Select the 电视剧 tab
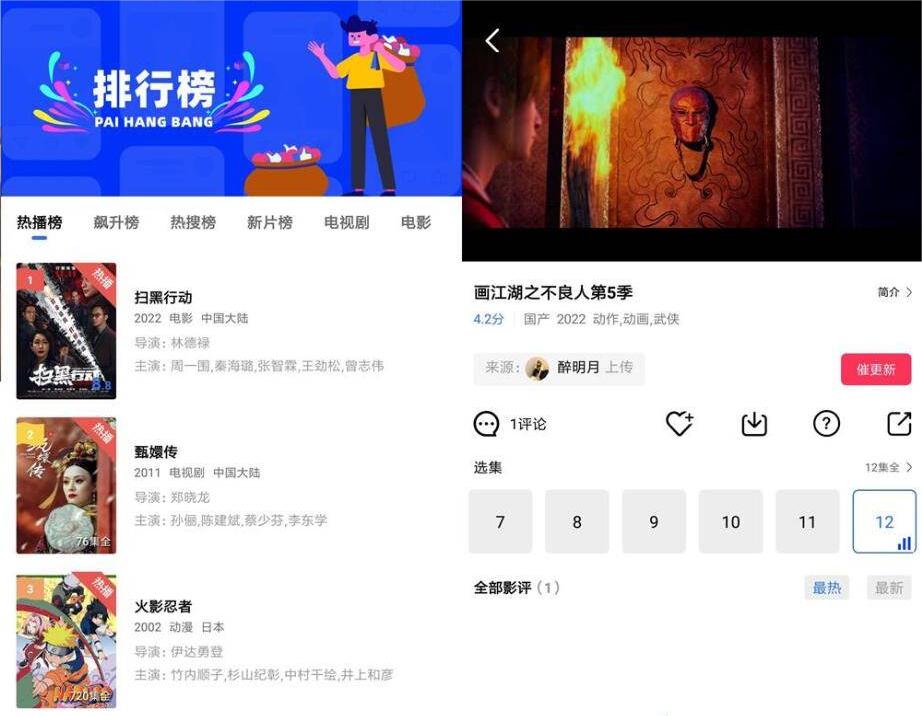 346,222
